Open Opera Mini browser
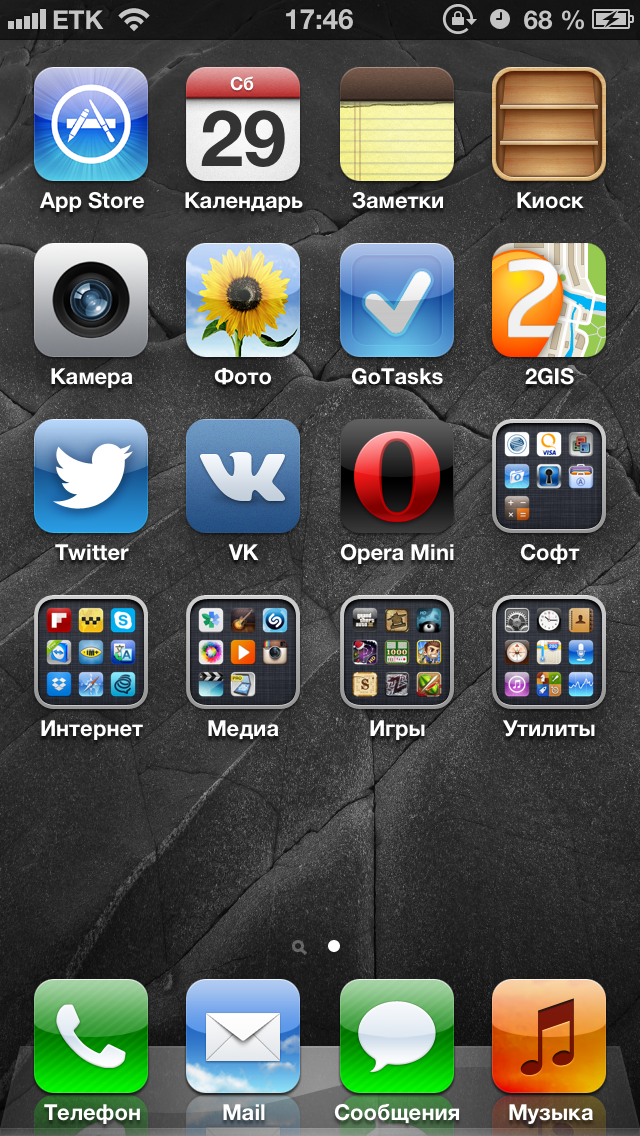This screenshot has width=640, height=1136. pyautogui.click(x=396, y=476)
